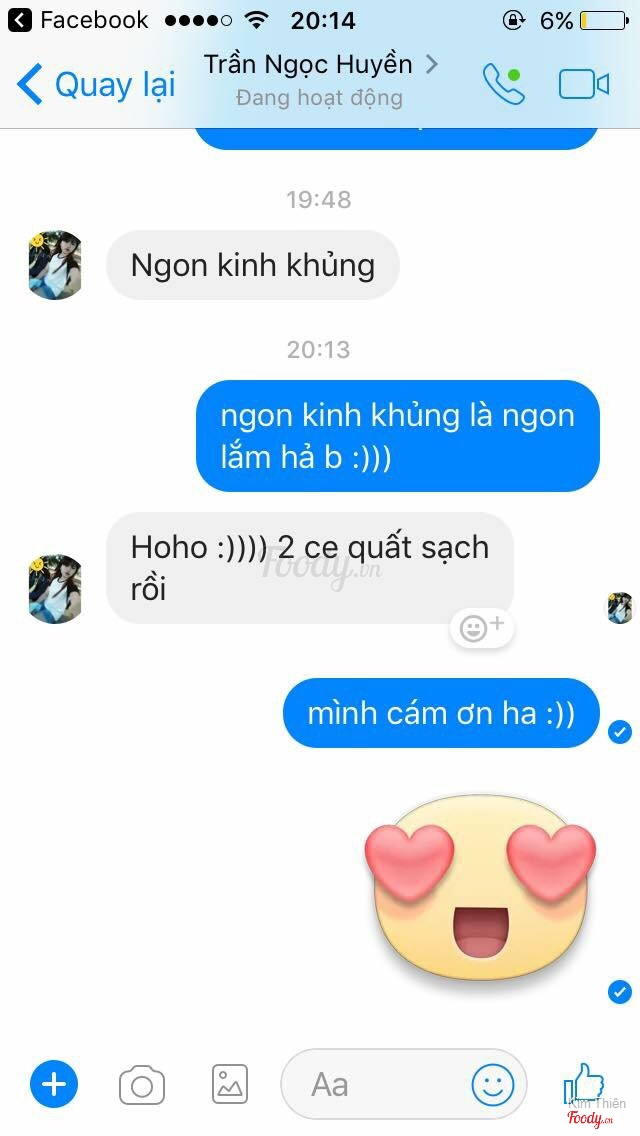Start a video call
The height and width of the screenshot is (1136, 640).
point(584,85)
